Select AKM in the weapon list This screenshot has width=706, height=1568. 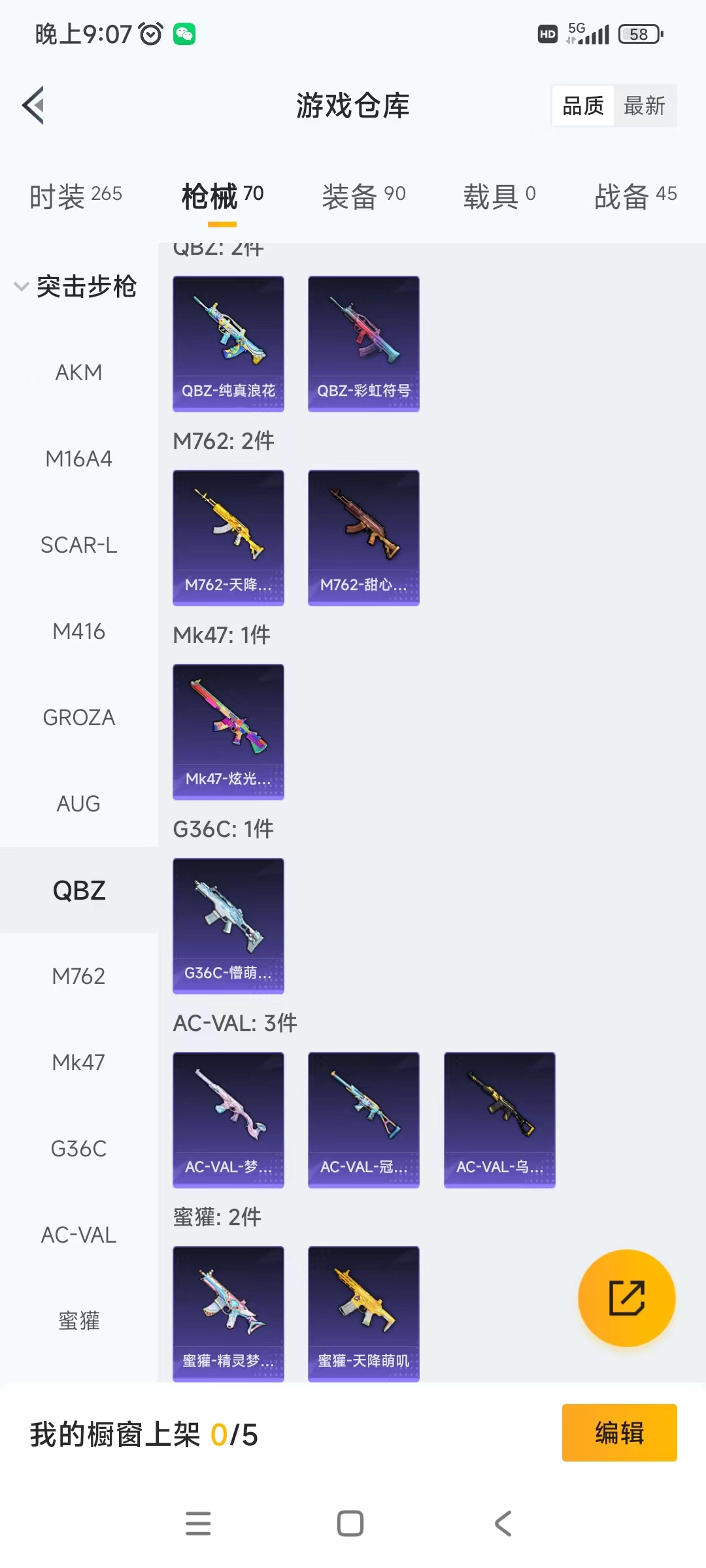point(78,372)
